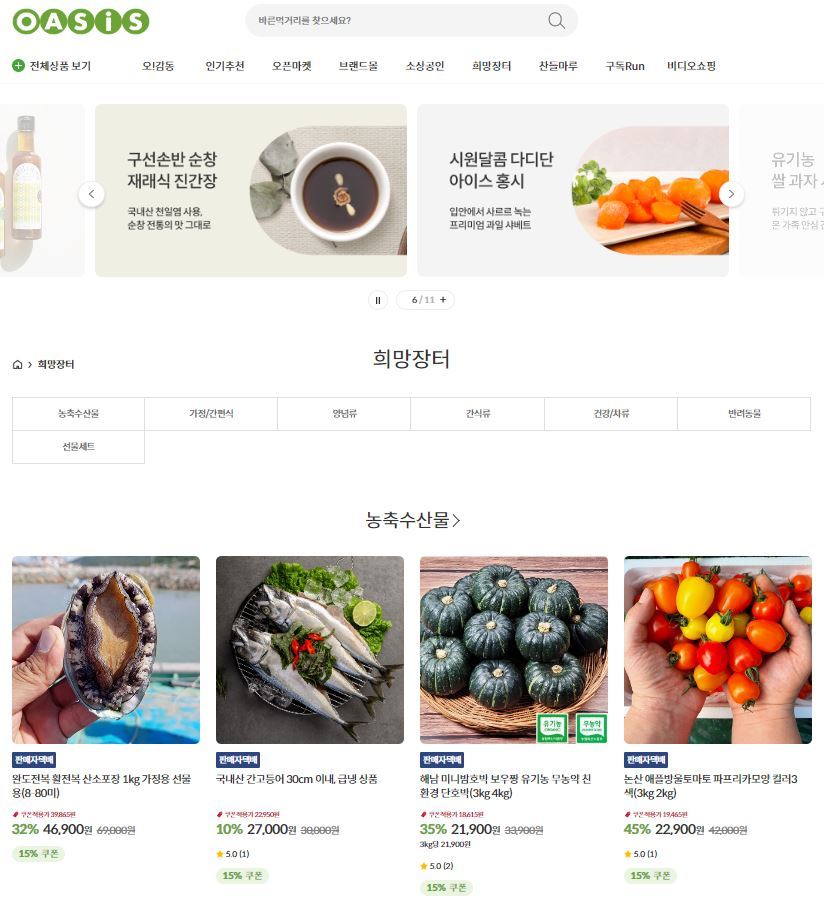Select the 비디오쇼핑 tab
Image resolution: width=824 pixels, height=900 pixels.
pyautogui.click(x=691, y=66)
